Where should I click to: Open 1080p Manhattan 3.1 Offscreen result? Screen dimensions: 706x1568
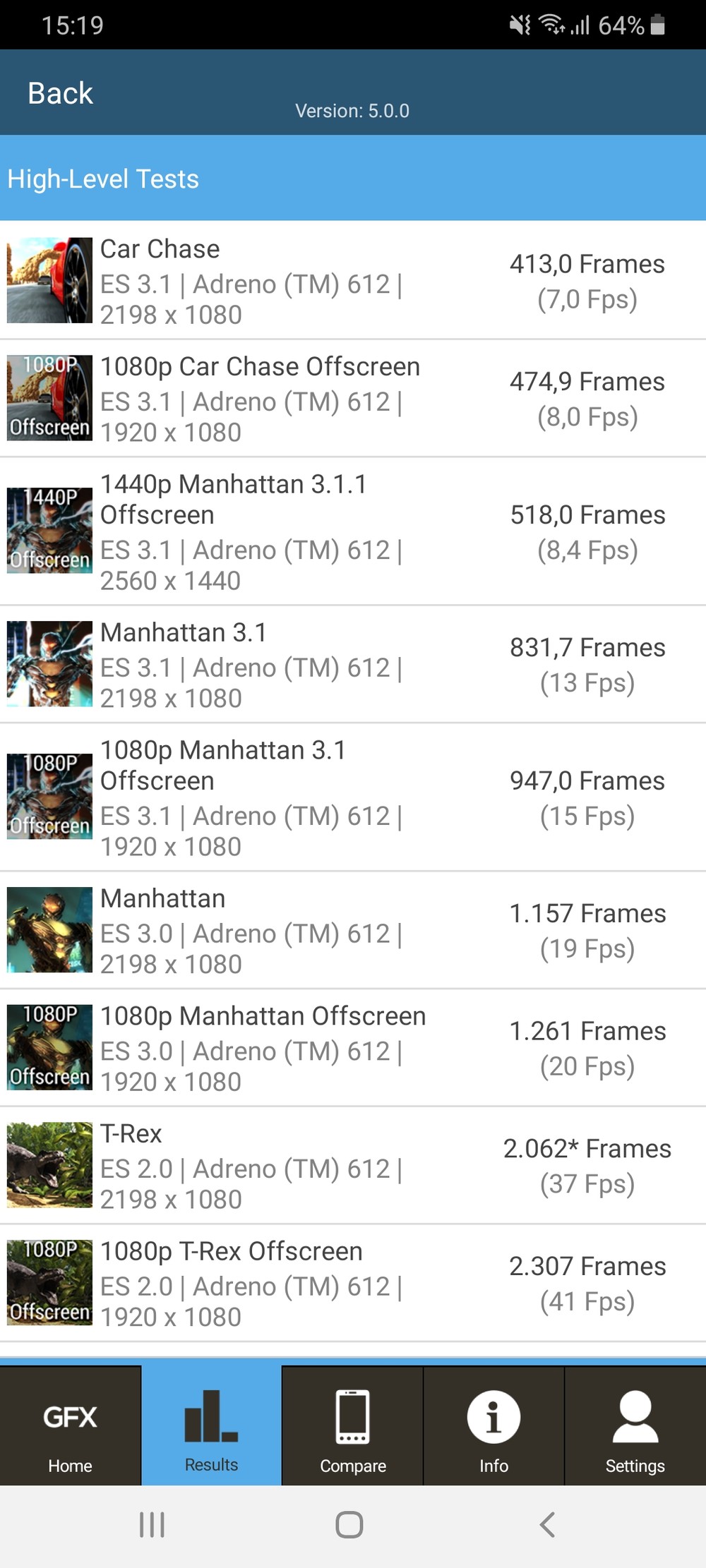point(353,797)
